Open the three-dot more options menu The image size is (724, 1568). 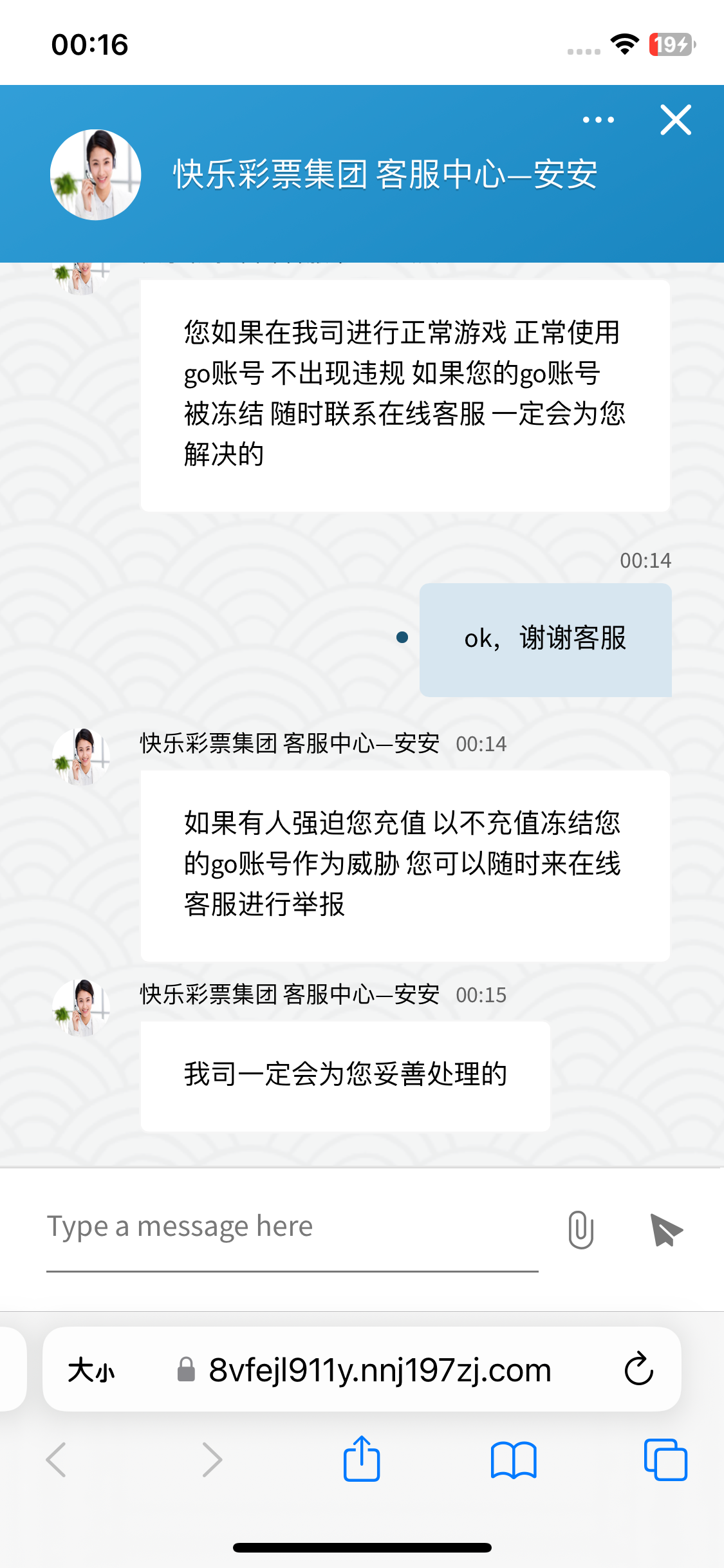(x=598, y=120)
